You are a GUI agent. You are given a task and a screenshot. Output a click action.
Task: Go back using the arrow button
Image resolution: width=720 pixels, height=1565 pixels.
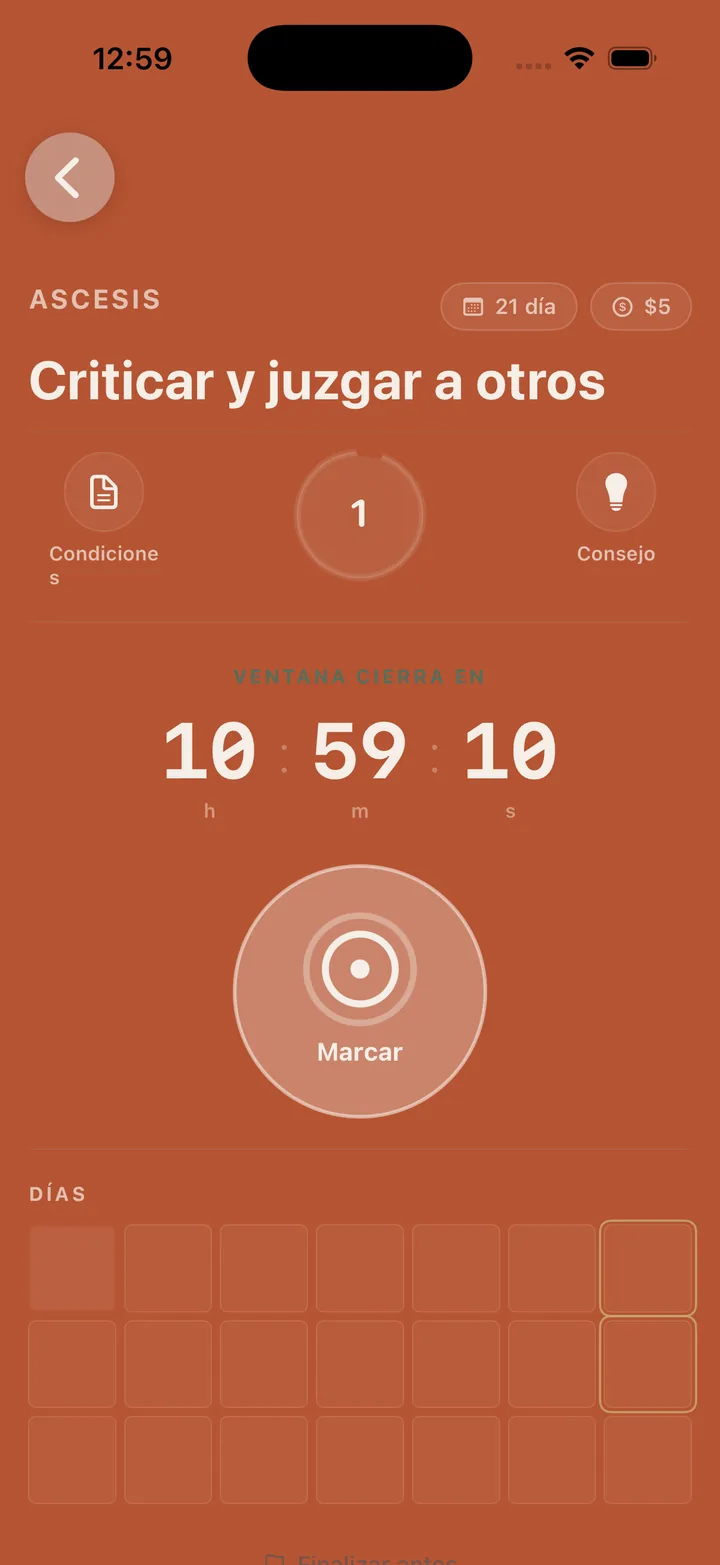click(70, 177)
